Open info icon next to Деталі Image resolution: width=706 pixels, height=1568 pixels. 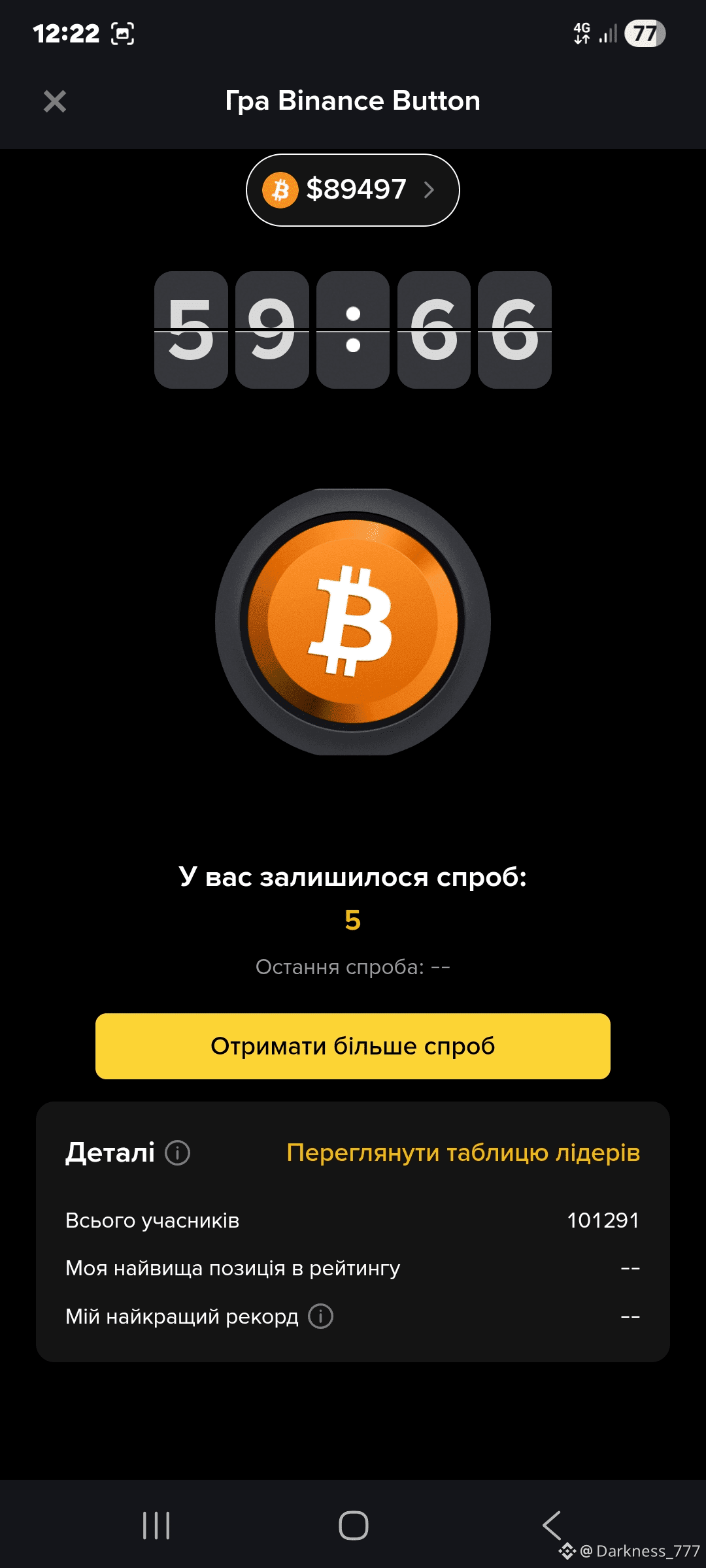click(177, 1152)
